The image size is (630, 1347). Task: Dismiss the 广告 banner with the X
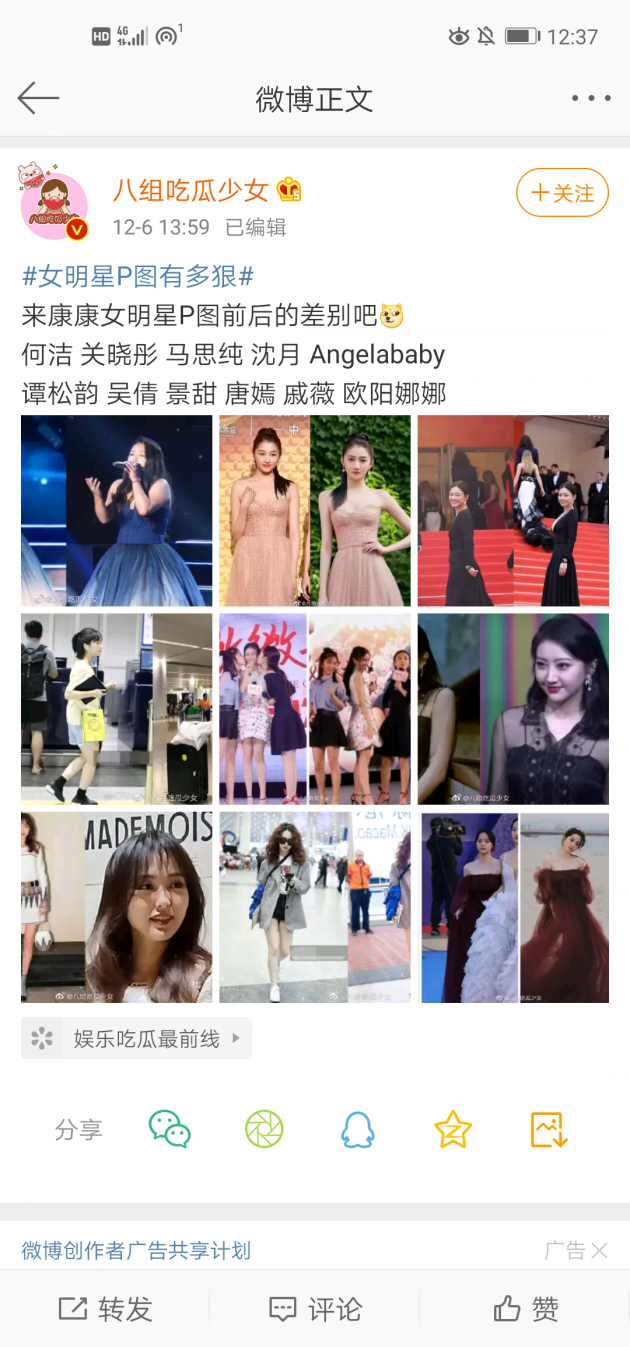tap(599, 1250)
